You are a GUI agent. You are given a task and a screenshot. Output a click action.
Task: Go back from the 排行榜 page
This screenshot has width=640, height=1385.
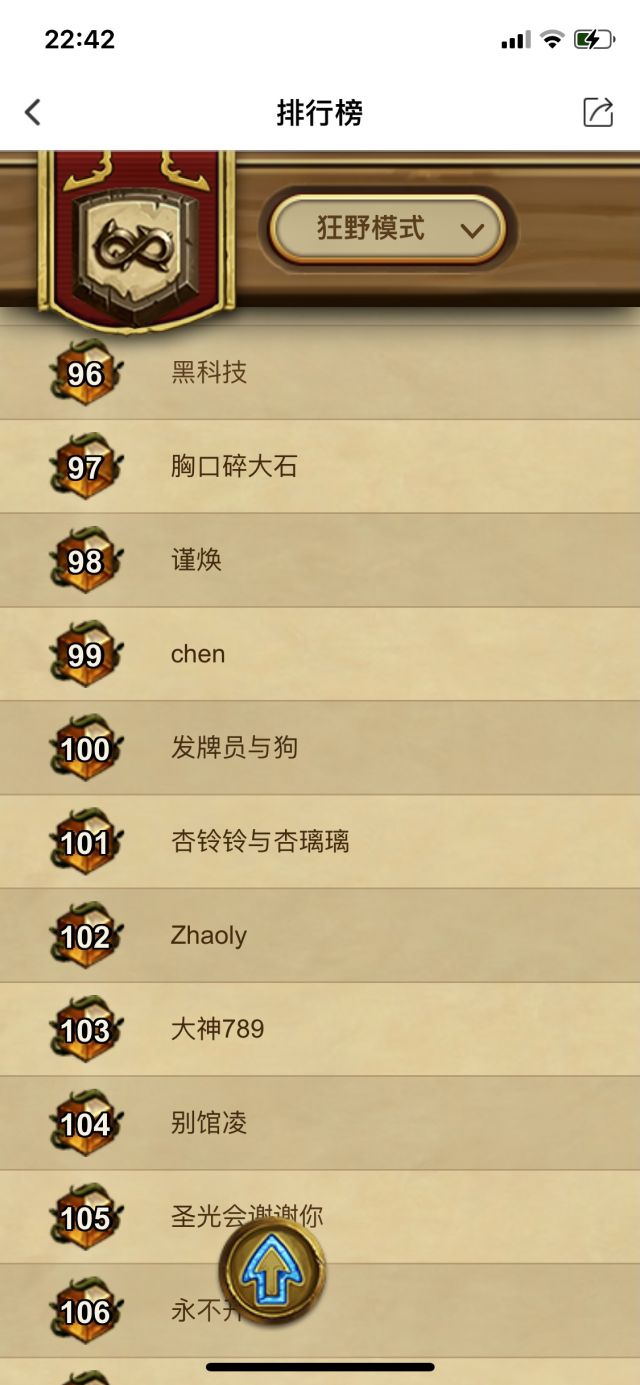coord(33,112)
